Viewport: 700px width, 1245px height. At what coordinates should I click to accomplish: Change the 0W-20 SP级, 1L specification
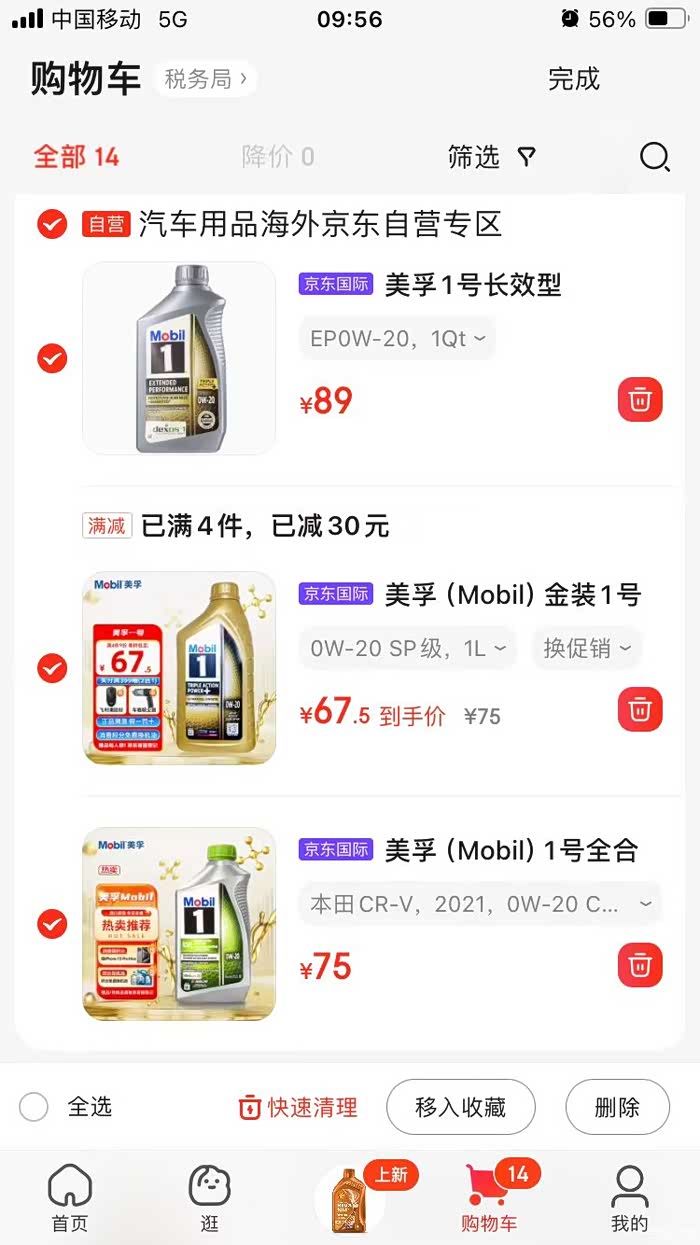407,649
